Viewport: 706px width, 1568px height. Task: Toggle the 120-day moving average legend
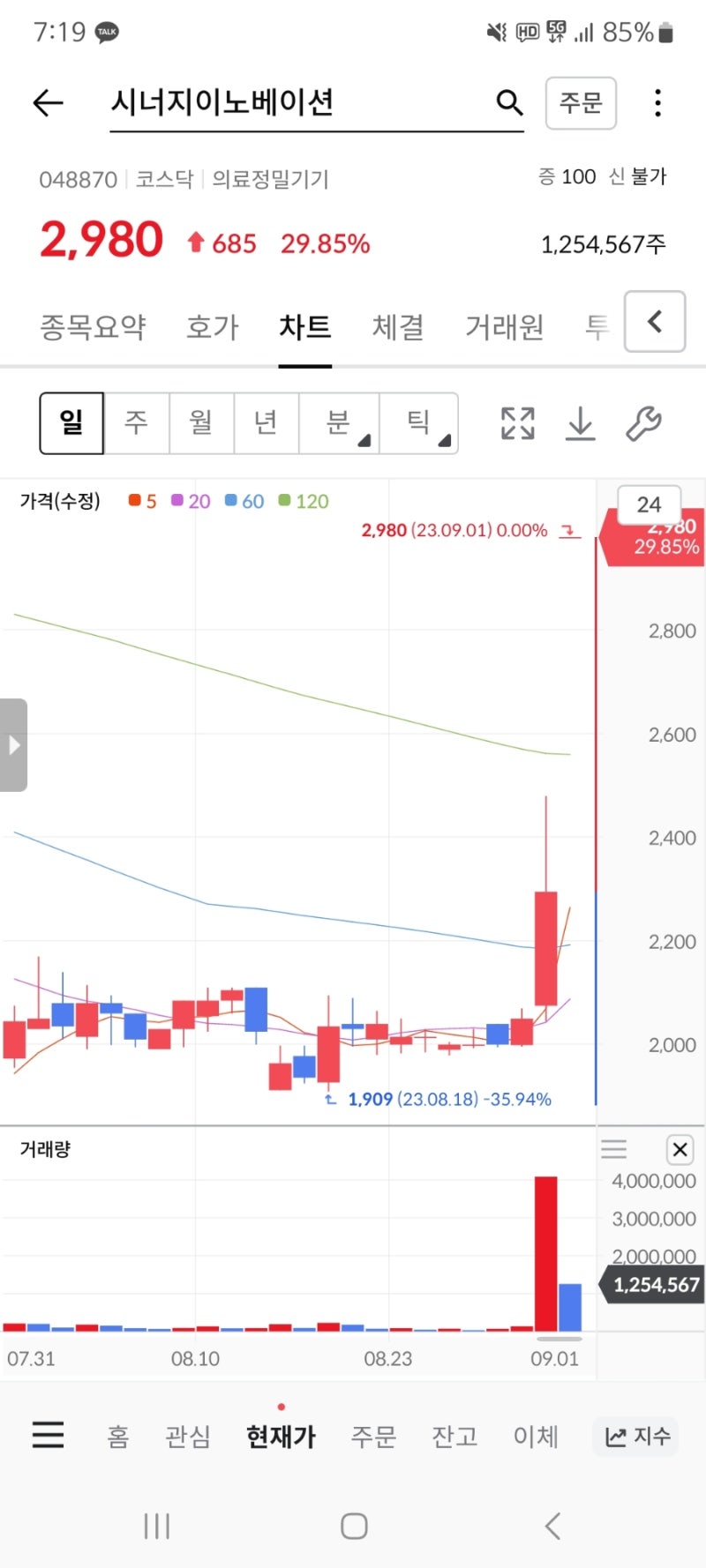point(300,501)
